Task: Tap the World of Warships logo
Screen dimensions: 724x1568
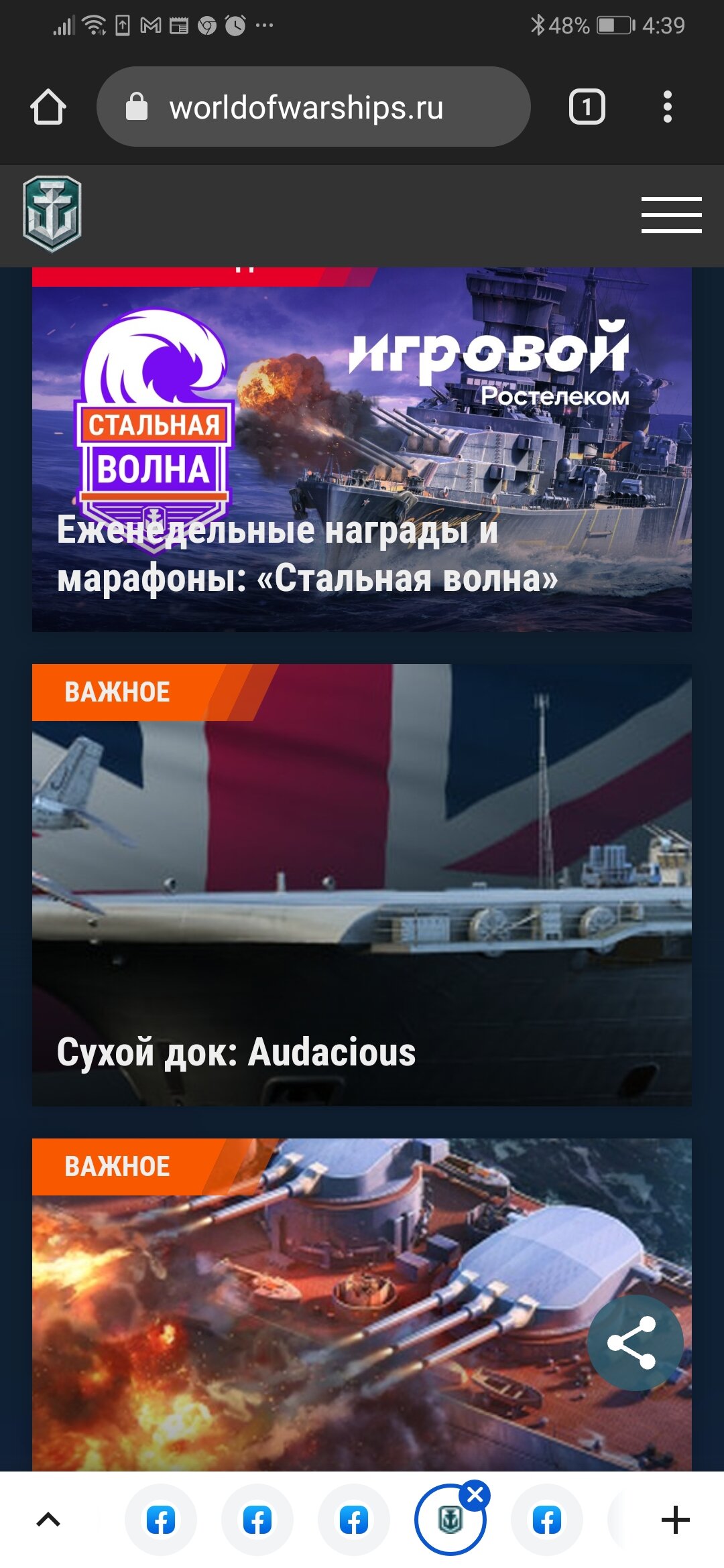Action: click(x=52, y=214)
